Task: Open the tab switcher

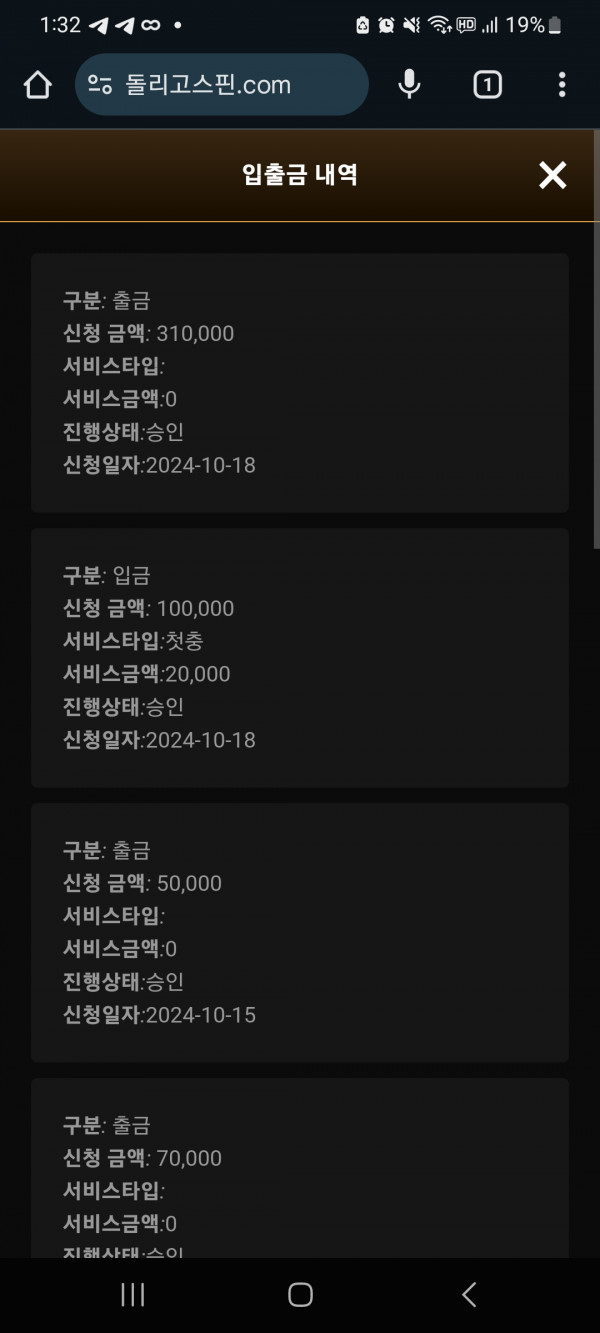Action: point(487,85)
